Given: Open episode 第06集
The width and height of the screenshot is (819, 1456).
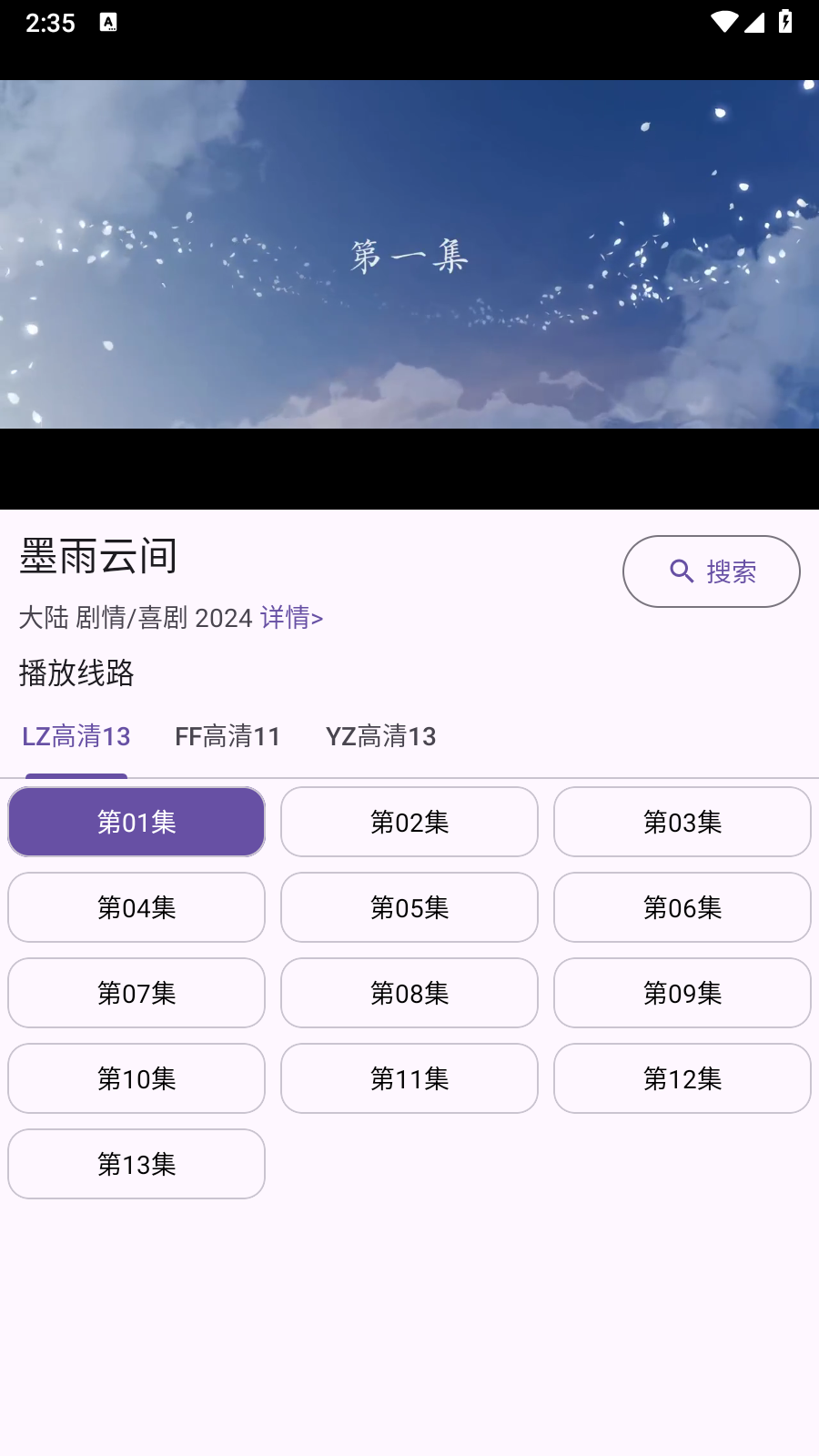Looking at the screenshot, I should pos(682,907).
